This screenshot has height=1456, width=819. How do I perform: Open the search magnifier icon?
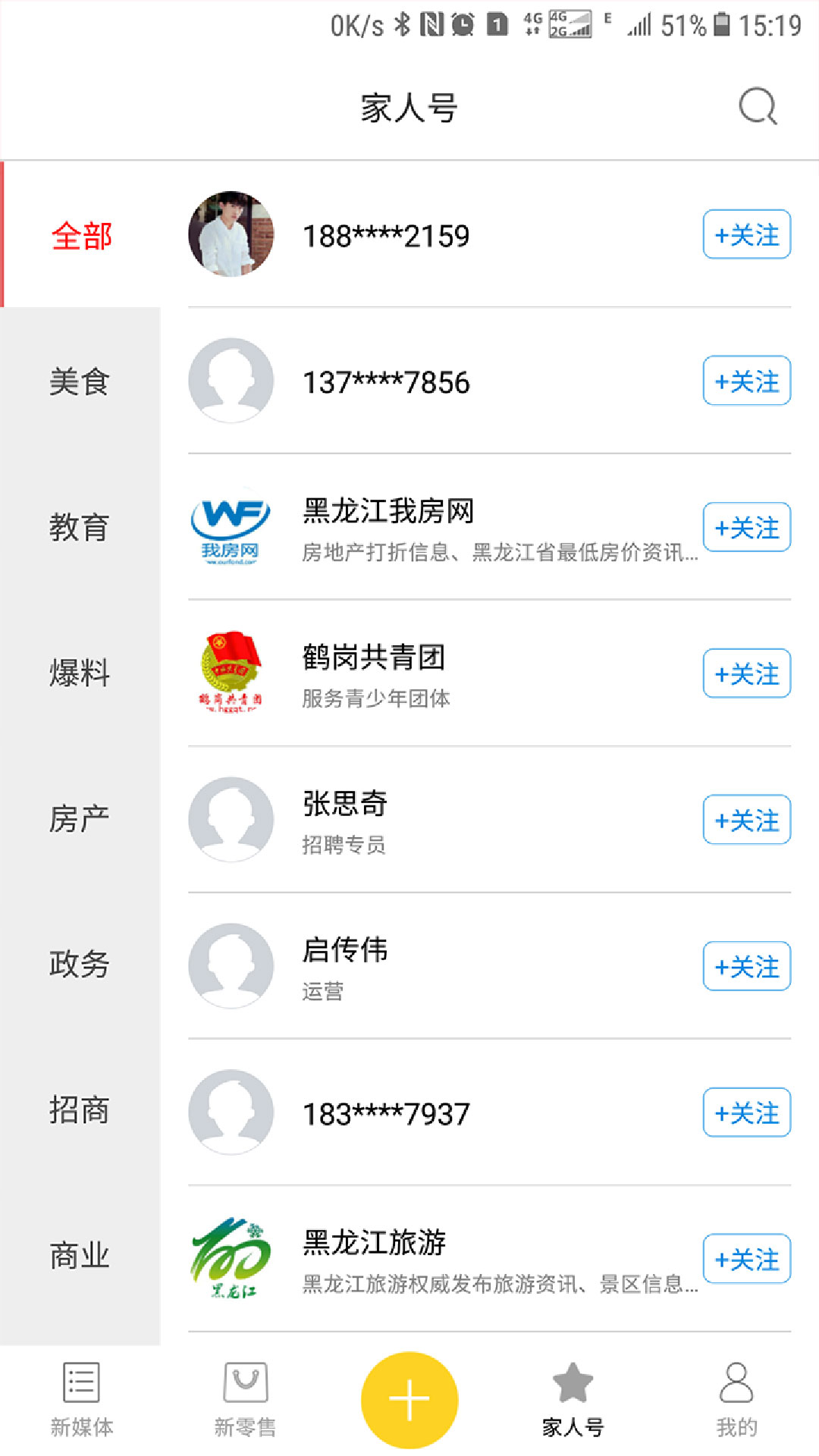[x=758, y=106]
